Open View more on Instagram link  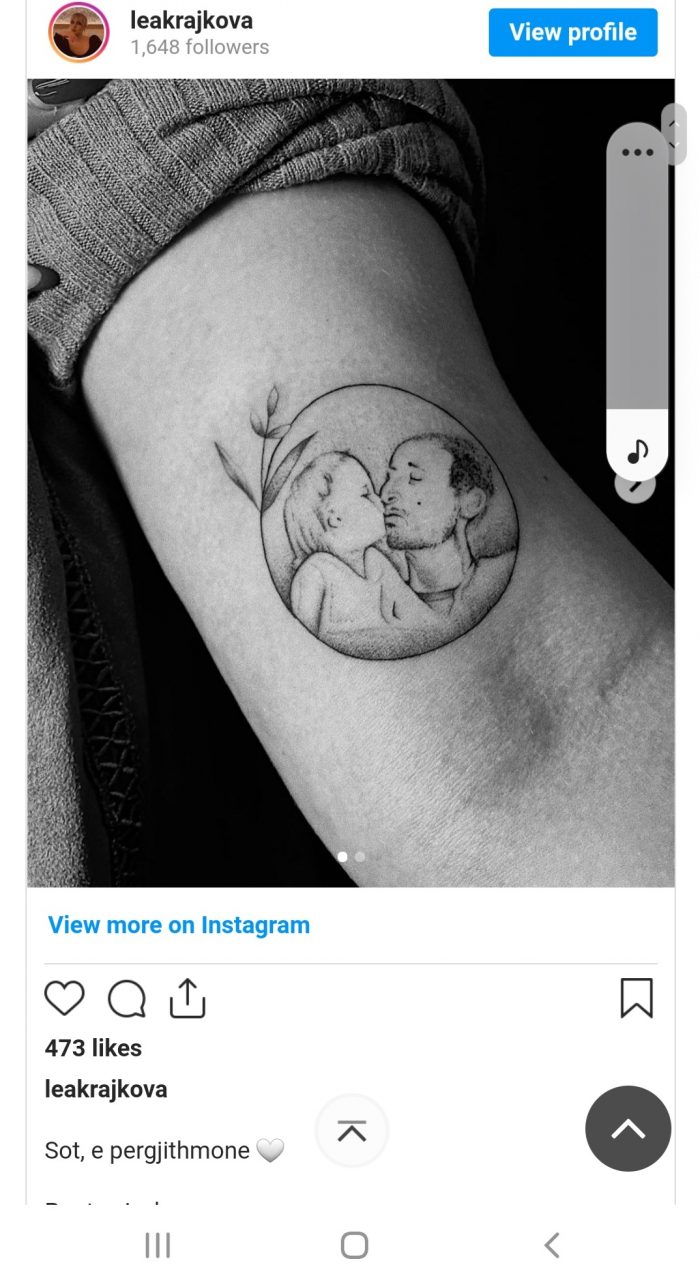click(179, 925)
